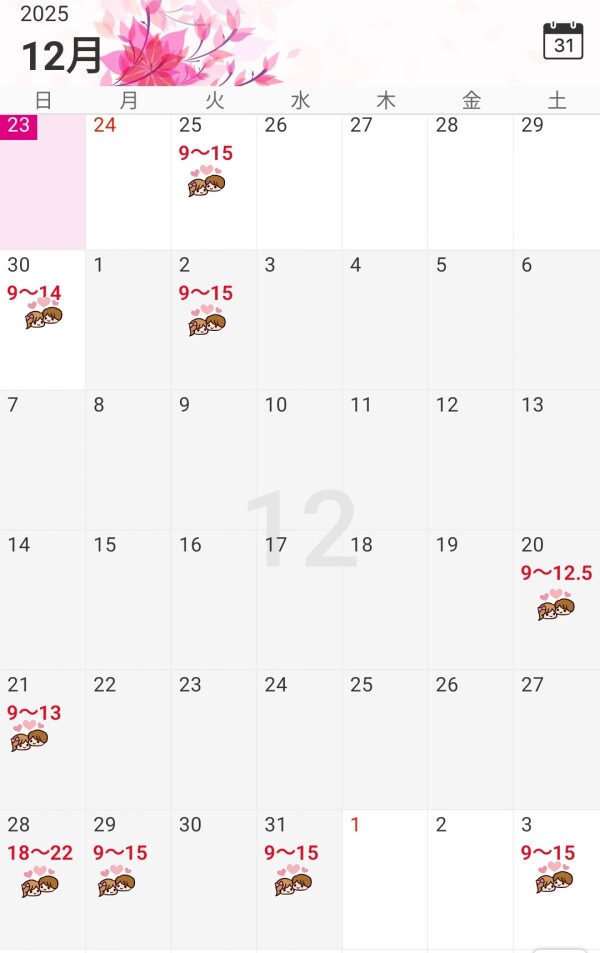Tap the December 5 day cell

[471, 319]
